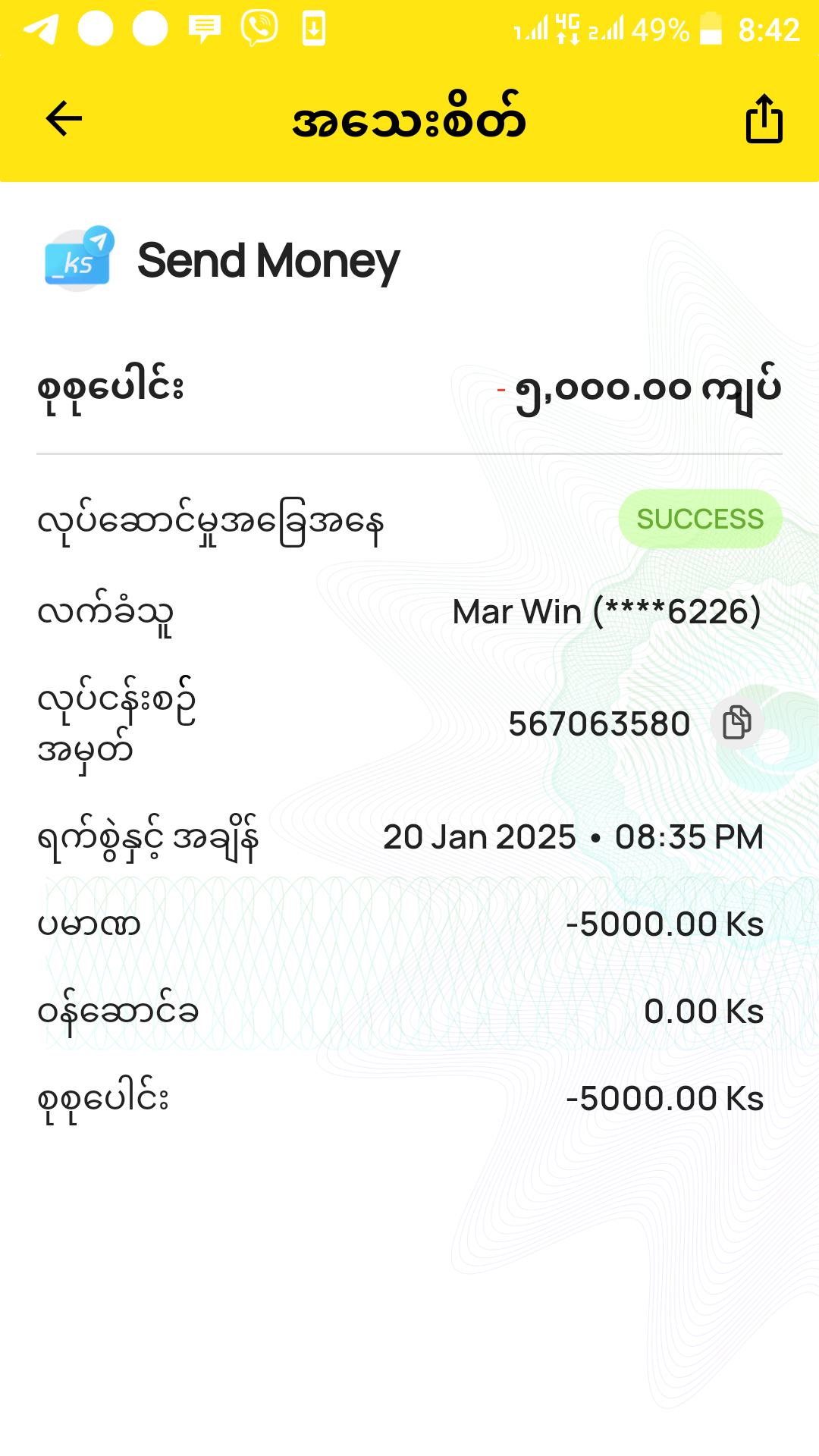This screenshot has width=819, height=1456.
Task: Share this transaction receipt
Action: (x=764, y=119)
